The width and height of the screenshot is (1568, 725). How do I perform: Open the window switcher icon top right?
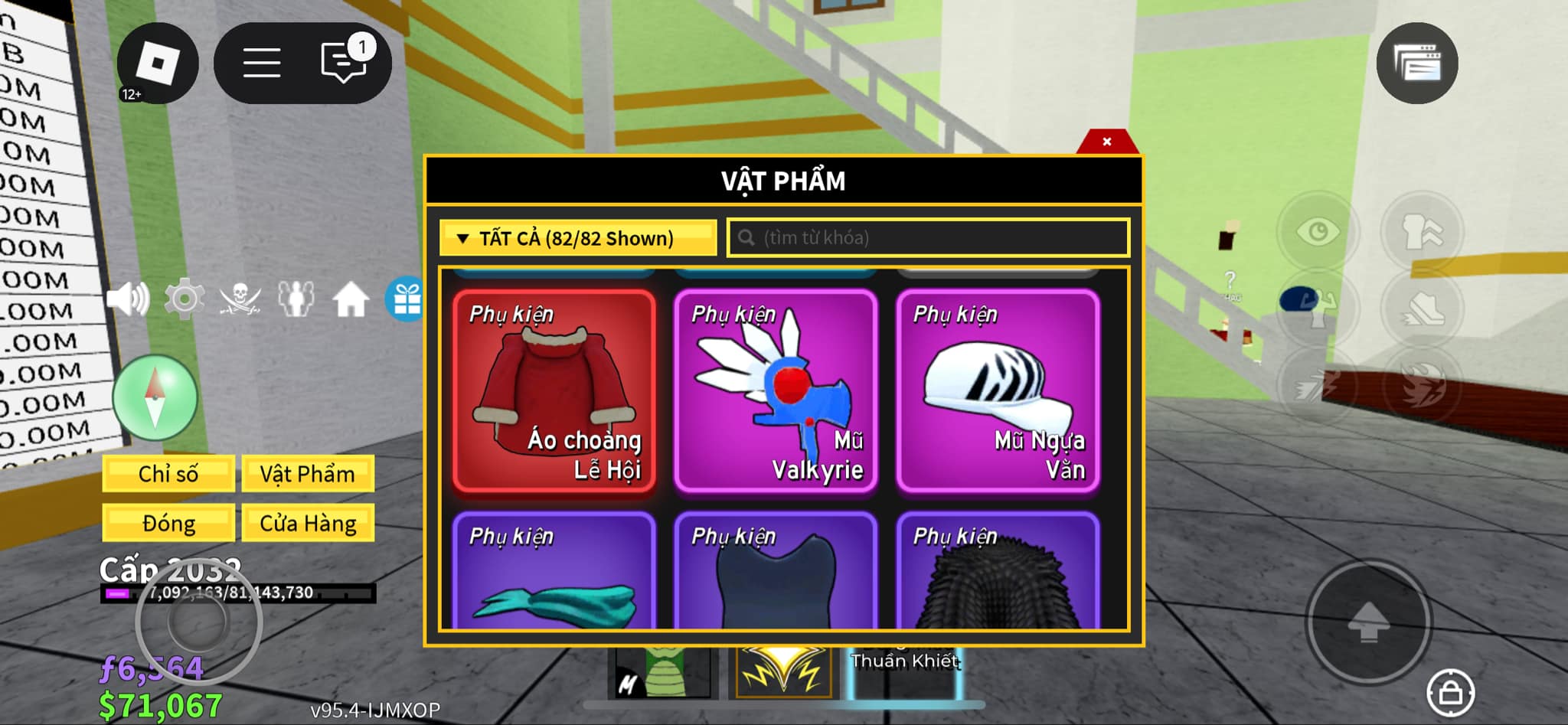[1416, 63]
